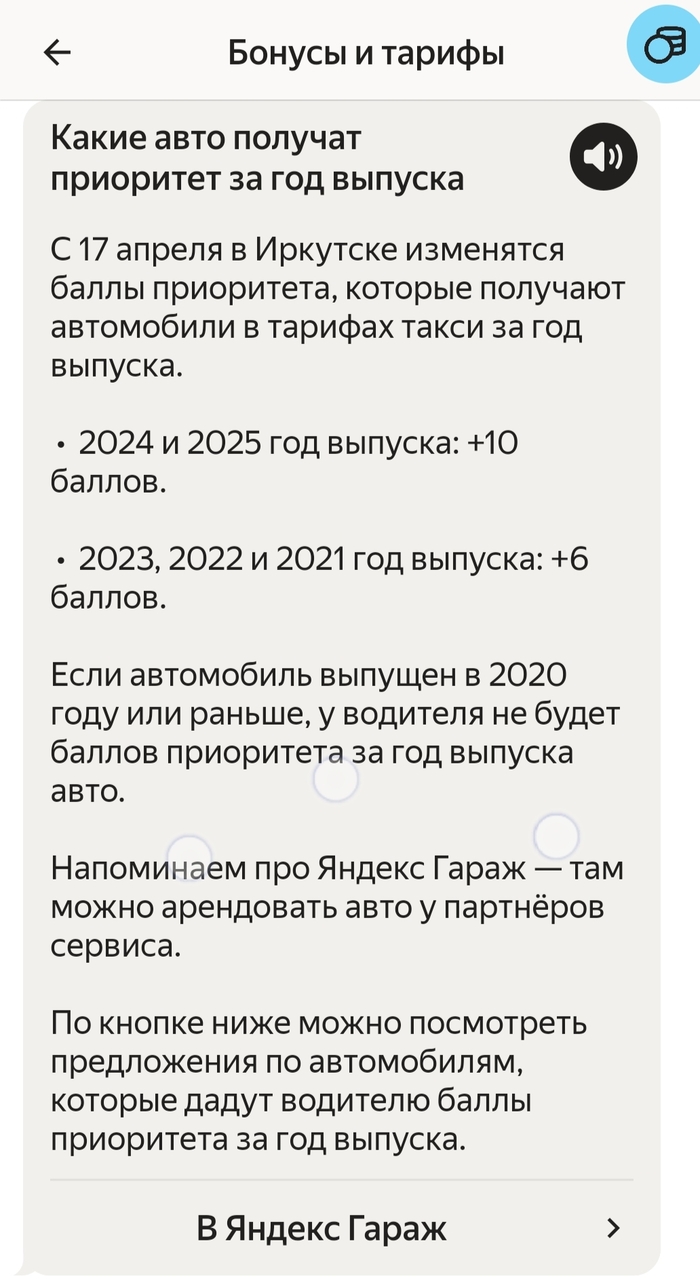Go back using the arrow icon
This screenshot has width=700, height=1279.
[x=58, y=52]
